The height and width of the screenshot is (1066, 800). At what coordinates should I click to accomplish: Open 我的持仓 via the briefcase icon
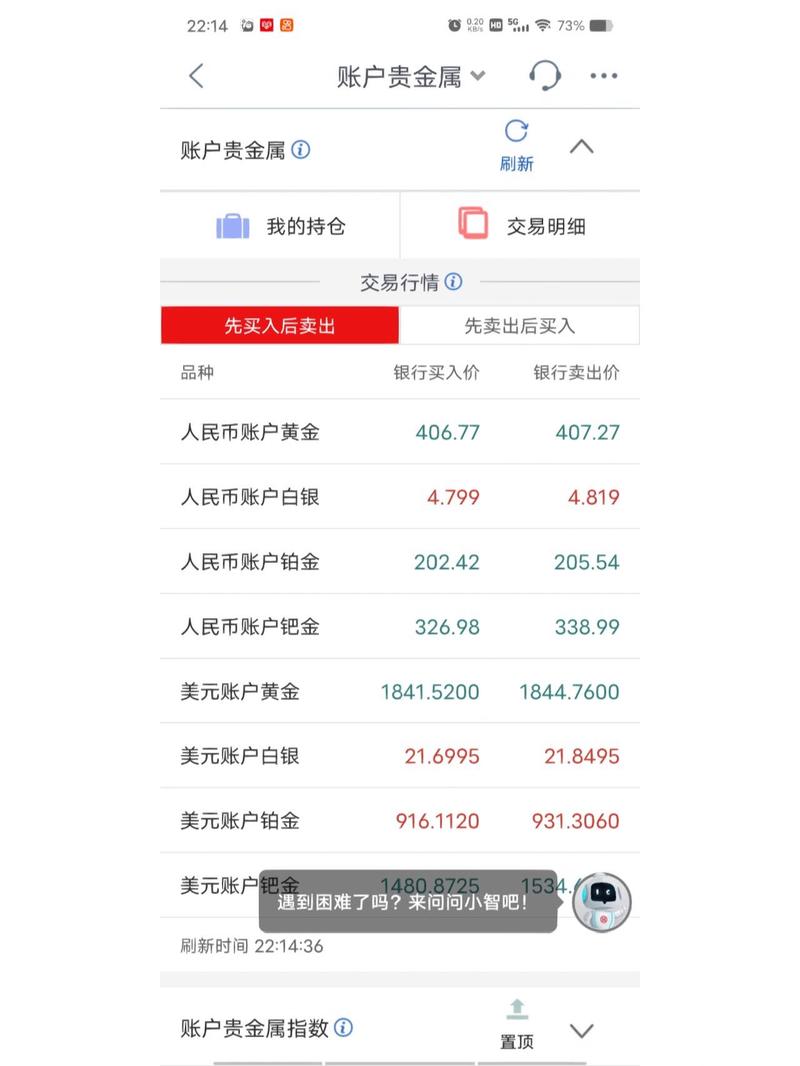(x=231, y=225)
